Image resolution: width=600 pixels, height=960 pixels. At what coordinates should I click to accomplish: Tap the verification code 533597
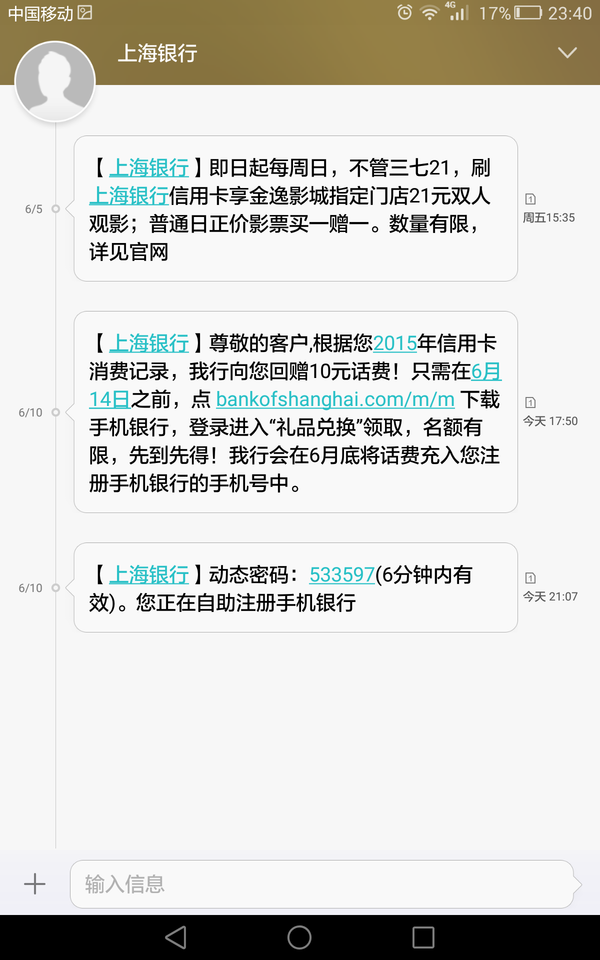[342, 574]
